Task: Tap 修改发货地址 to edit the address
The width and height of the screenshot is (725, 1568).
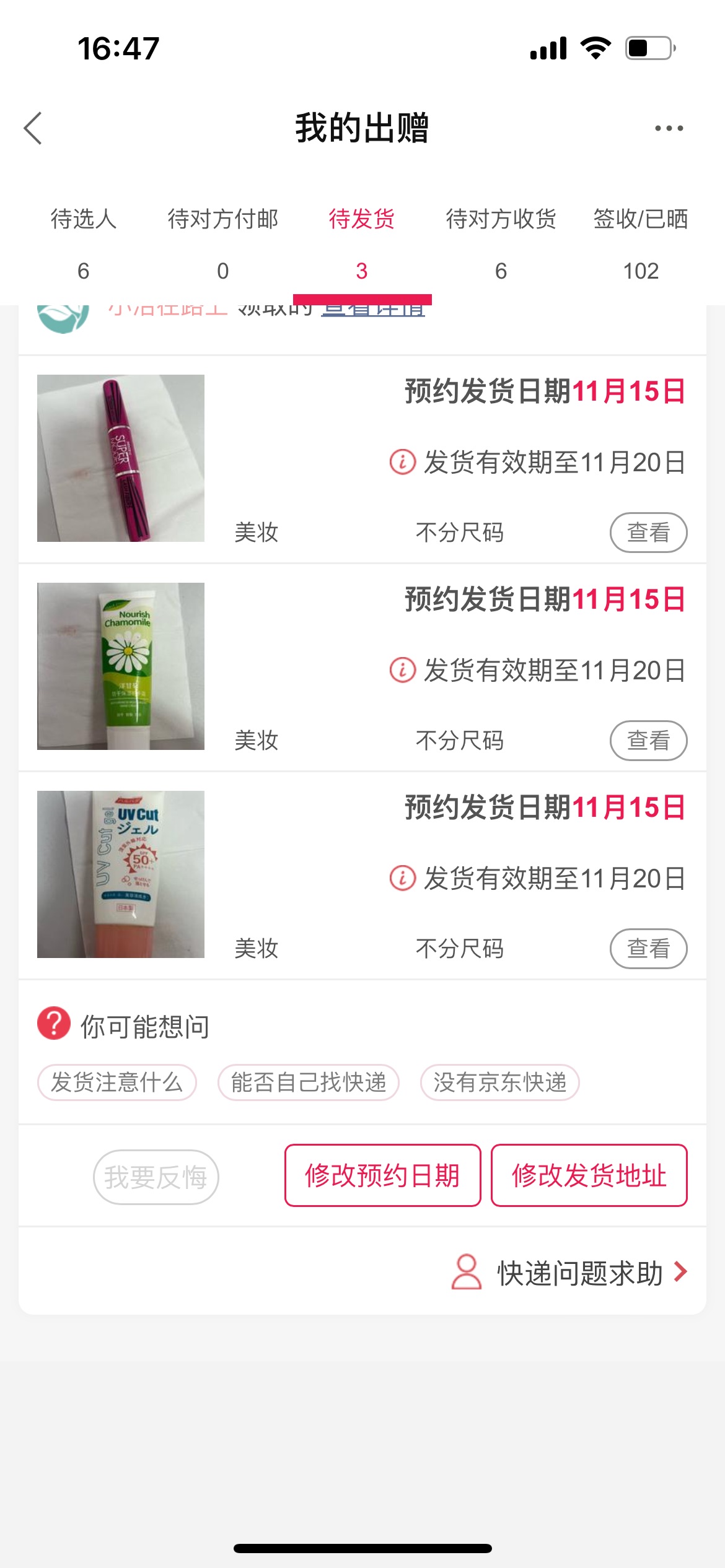Action: click(x=589, y=1175)
